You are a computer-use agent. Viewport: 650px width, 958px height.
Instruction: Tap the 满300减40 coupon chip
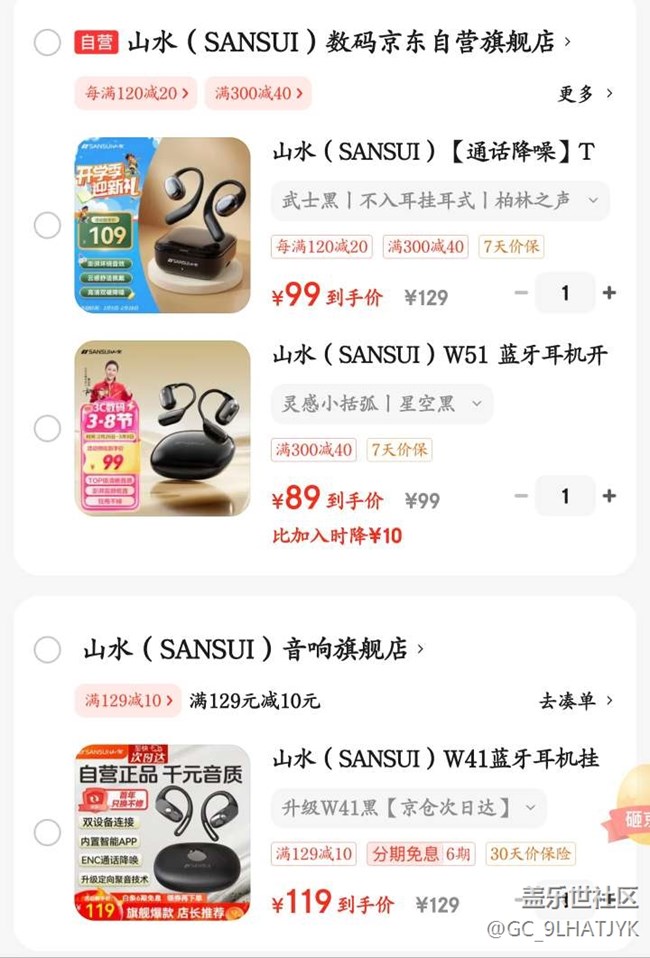[258, 93]
